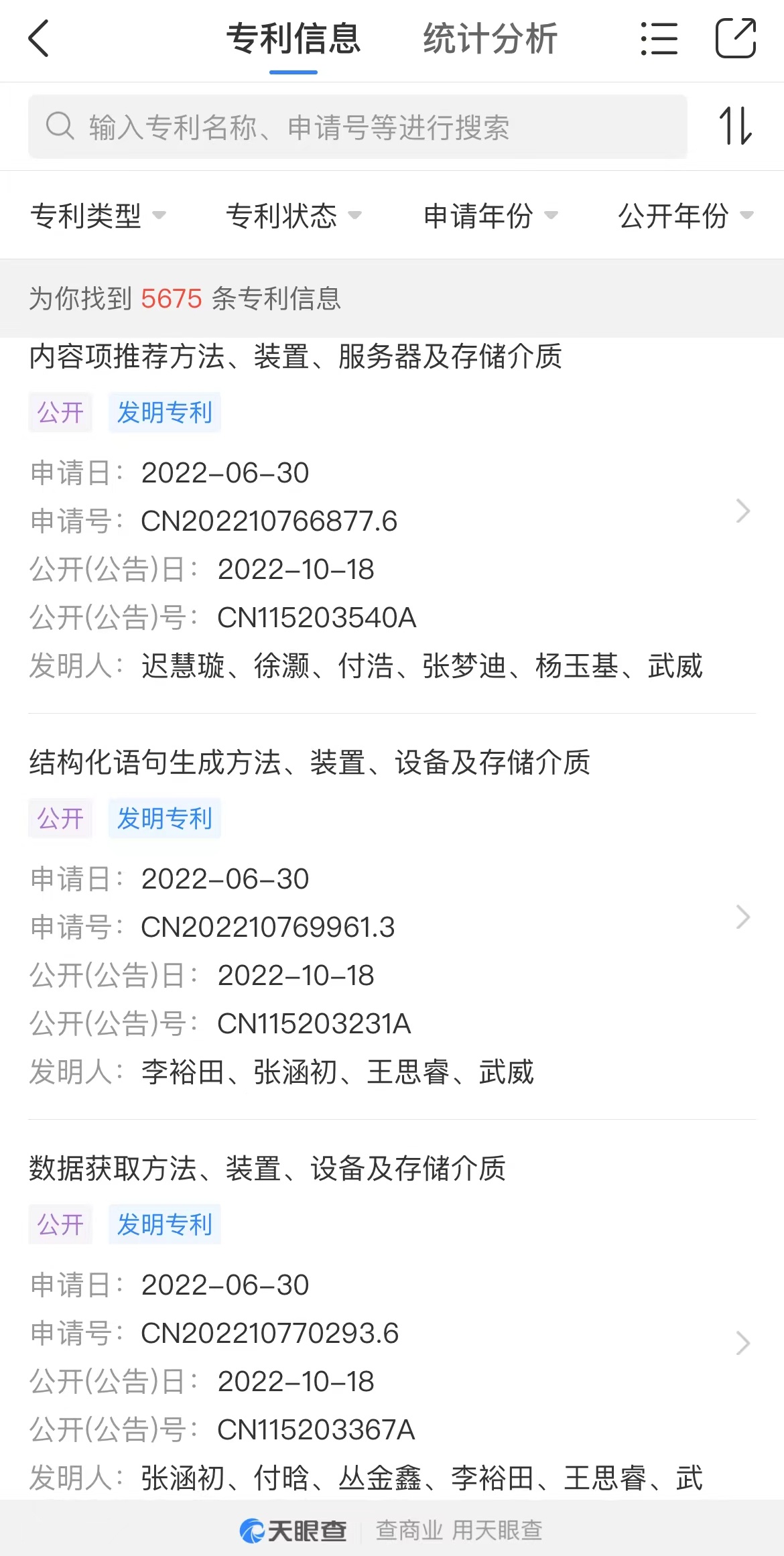Expand the 公开年份 filter dropdown
The width and height of the screenshot is (784, 1556).
coord(686,216)
